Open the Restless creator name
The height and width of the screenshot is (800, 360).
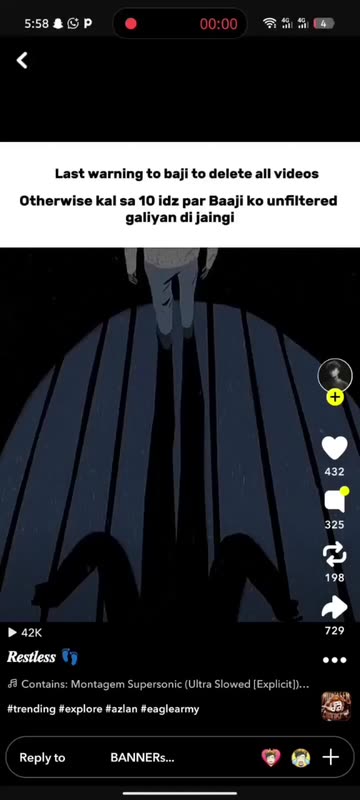coord(31,657)
